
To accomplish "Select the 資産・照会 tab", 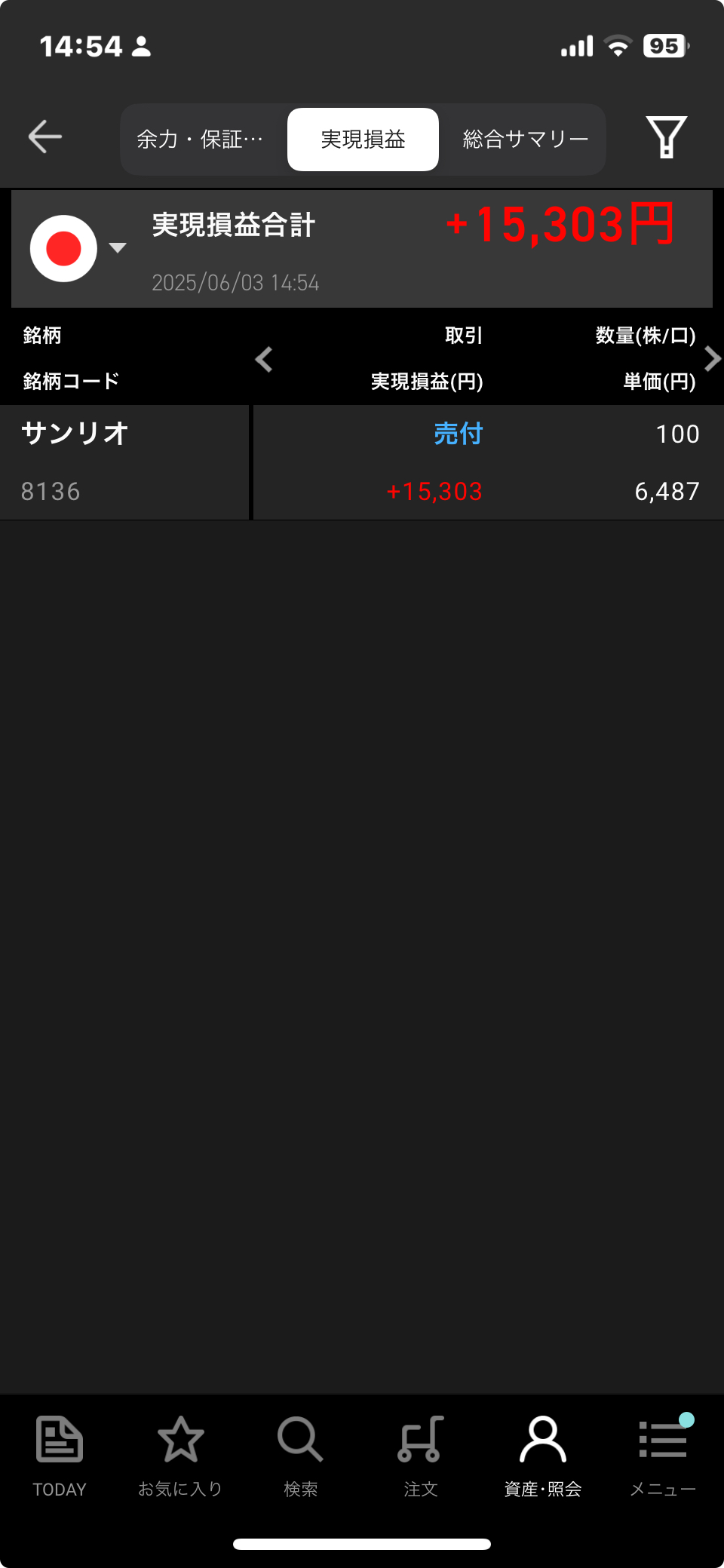I will (543, 1456).
